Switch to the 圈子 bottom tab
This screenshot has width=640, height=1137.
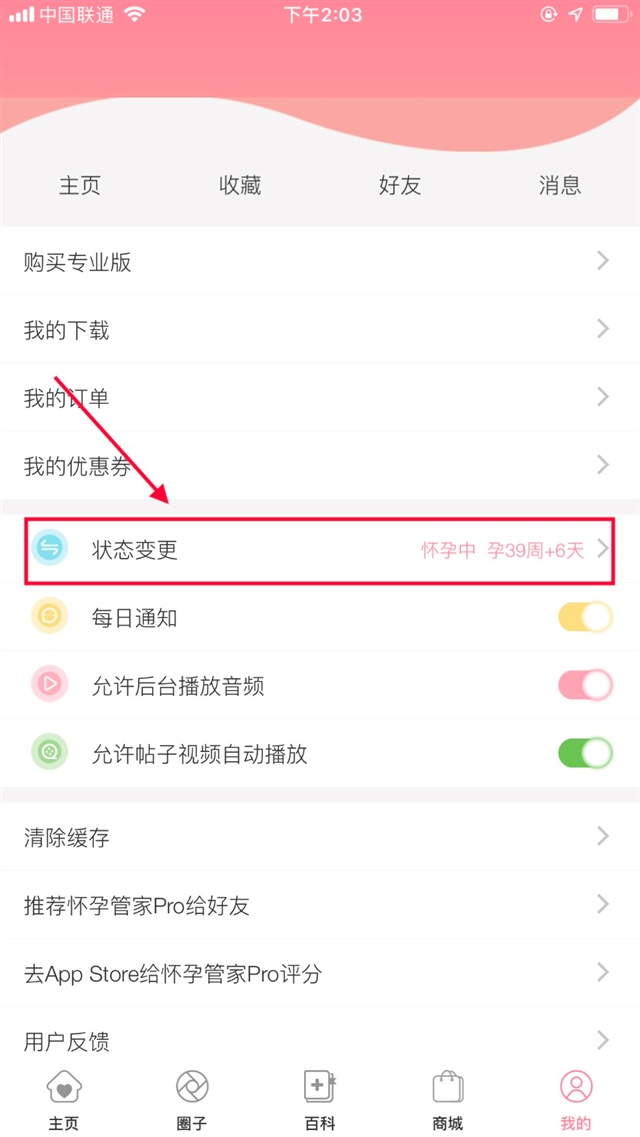pos(192,1098)
